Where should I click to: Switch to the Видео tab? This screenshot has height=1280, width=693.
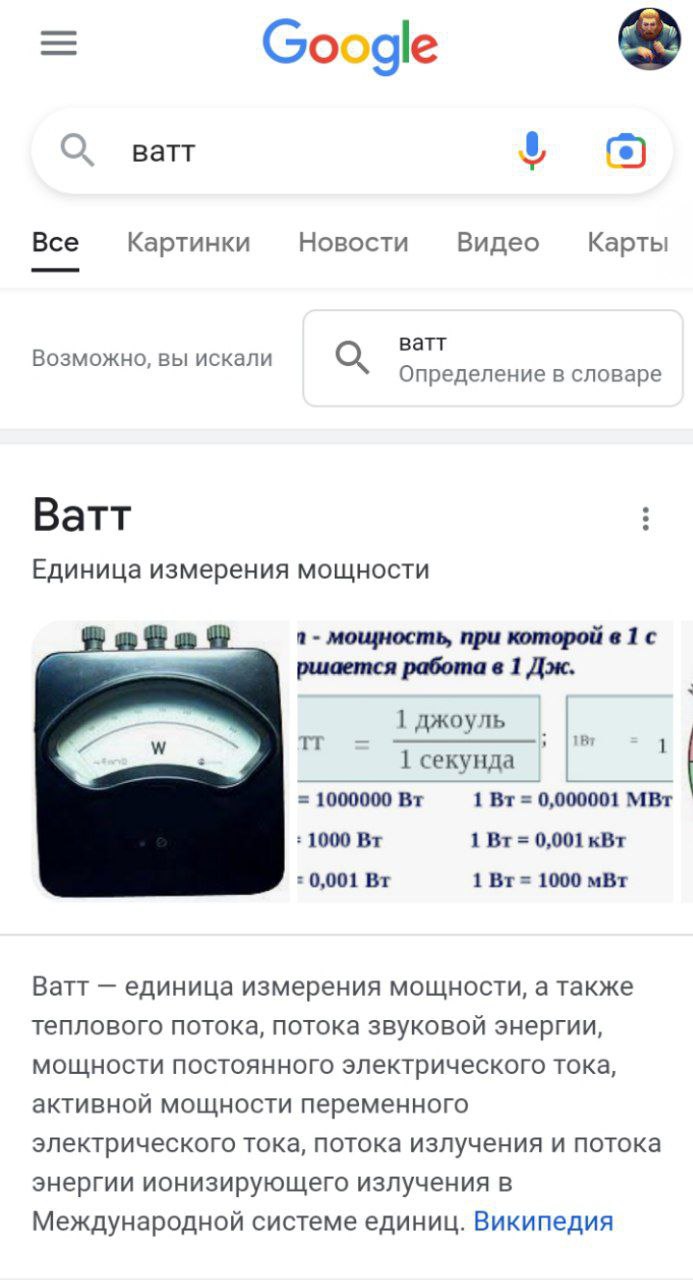coord(498,242)
